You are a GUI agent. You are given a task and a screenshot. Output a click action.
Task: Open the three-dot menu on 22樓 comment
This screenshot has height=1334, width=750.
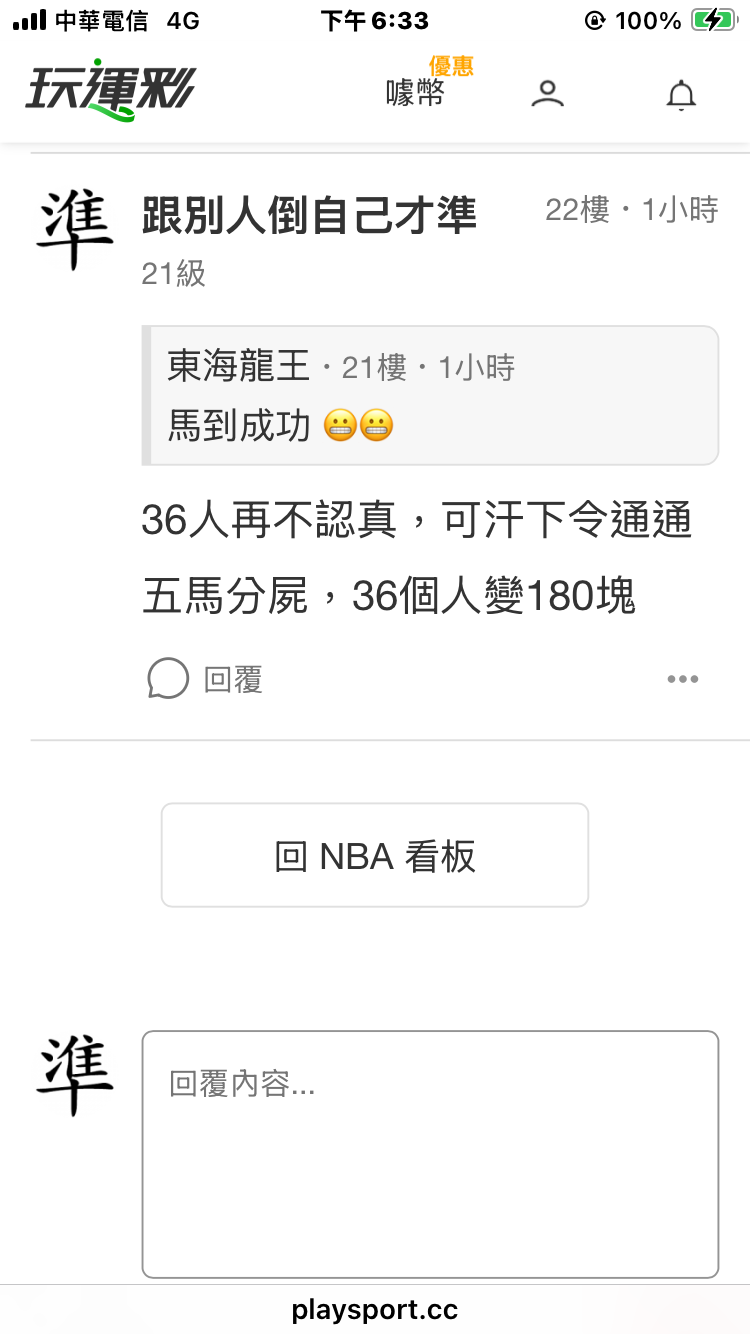click(683, 679)
